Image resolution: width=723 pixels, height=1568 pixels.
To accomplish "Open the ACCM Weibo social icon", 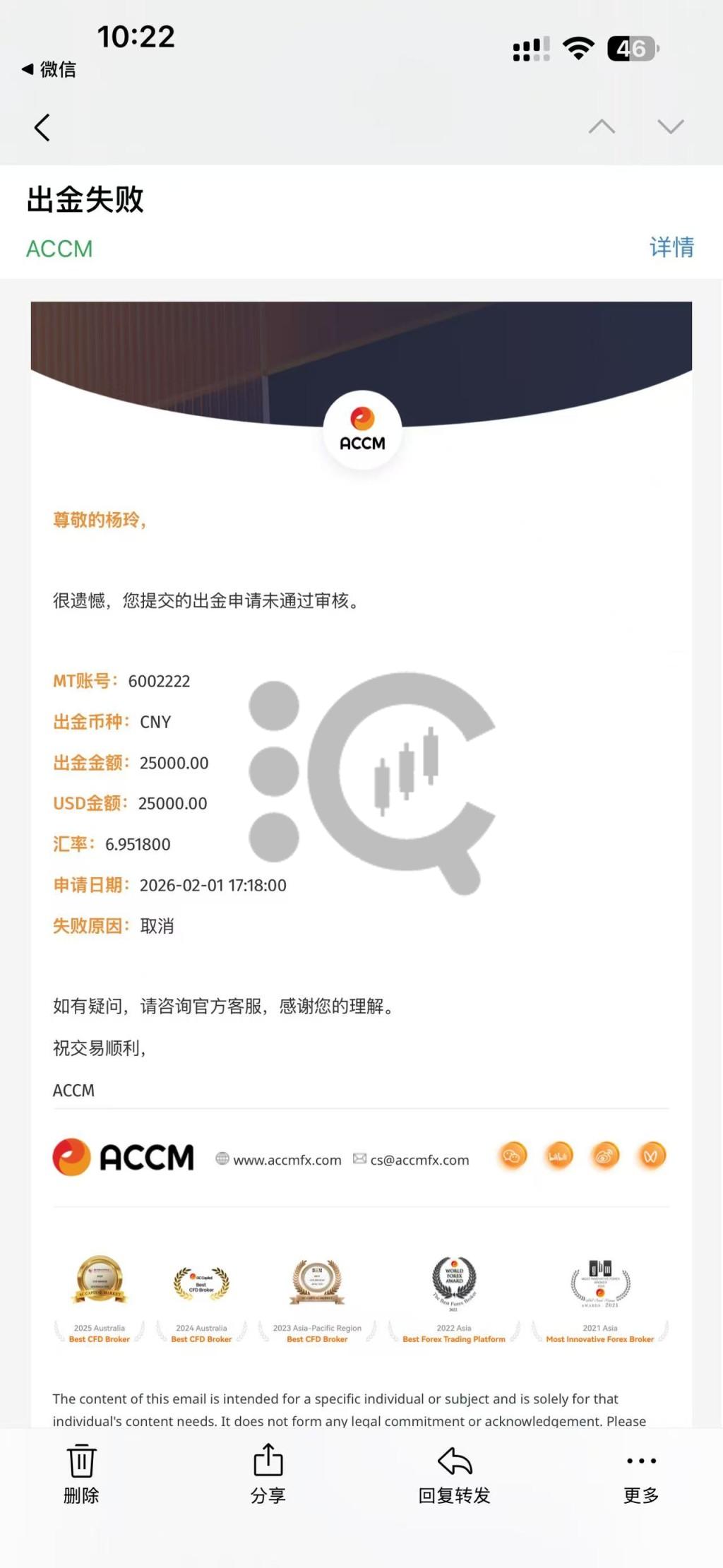I will pos(605,1156).
